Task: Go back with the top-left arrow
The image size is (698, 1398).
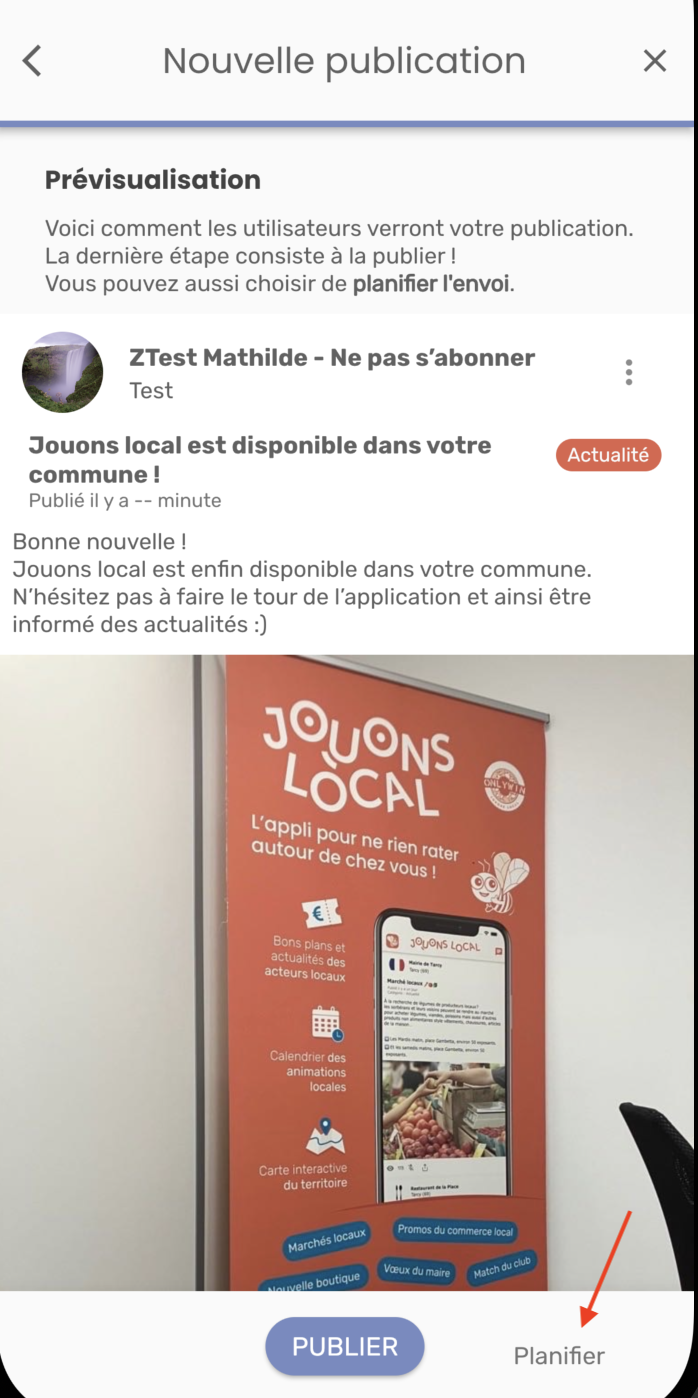Action: click(x=33, y=61)
